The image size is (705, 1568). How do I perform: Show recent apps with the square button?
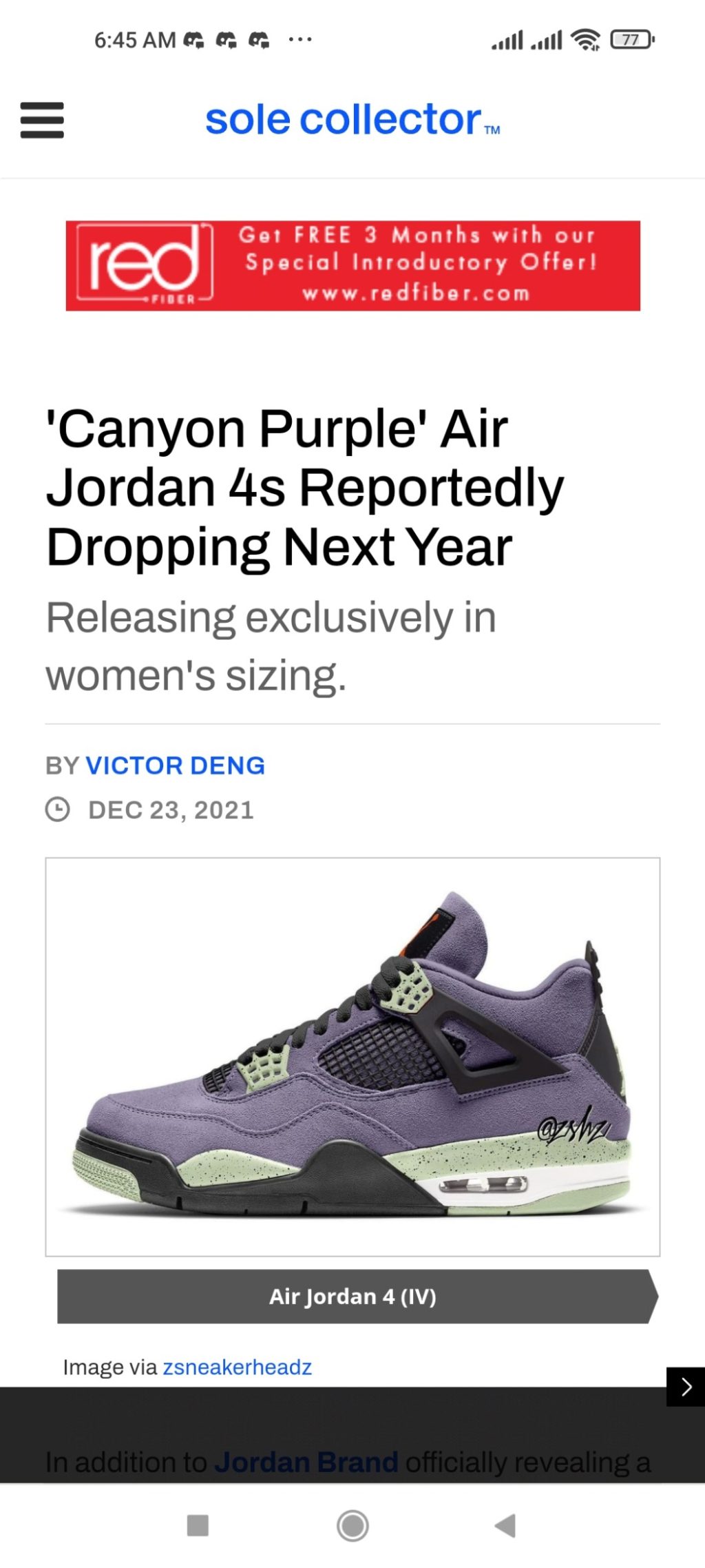click(198, 1525)
